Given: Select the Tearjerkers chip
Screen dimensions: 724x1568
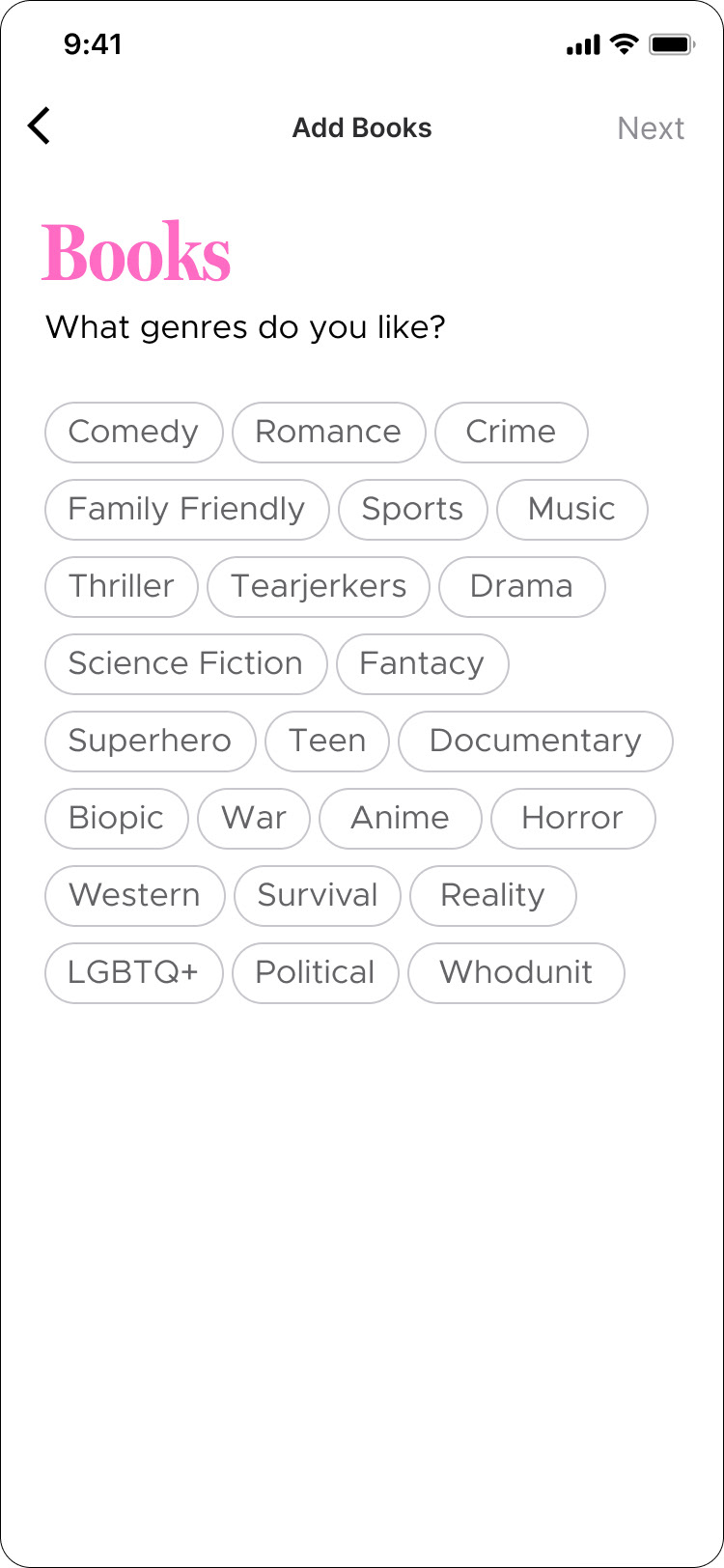Looking at the screenshot, I should (319, 587).
